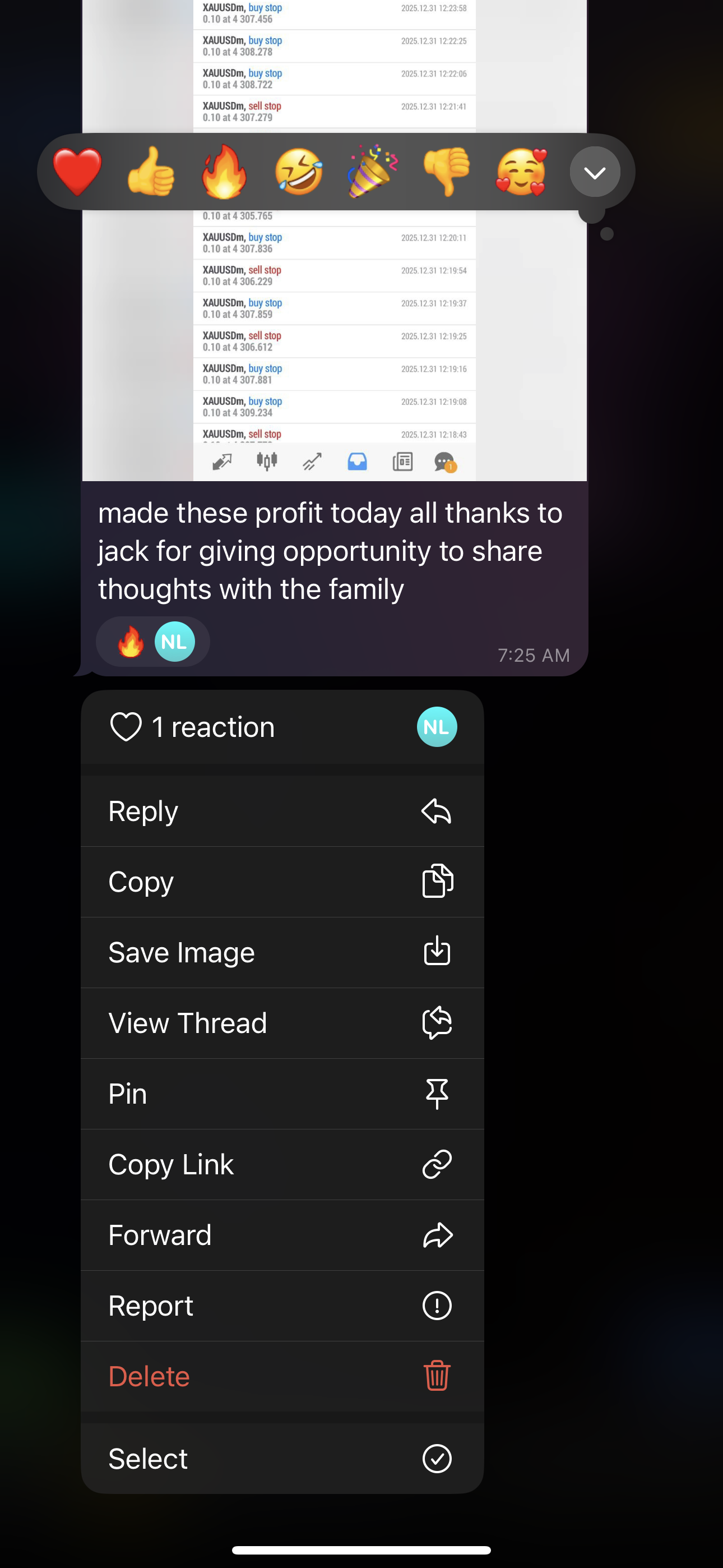React with the thumbs down emoji
The width and height of the screenshot is (723, 1568).
point(447,172)
